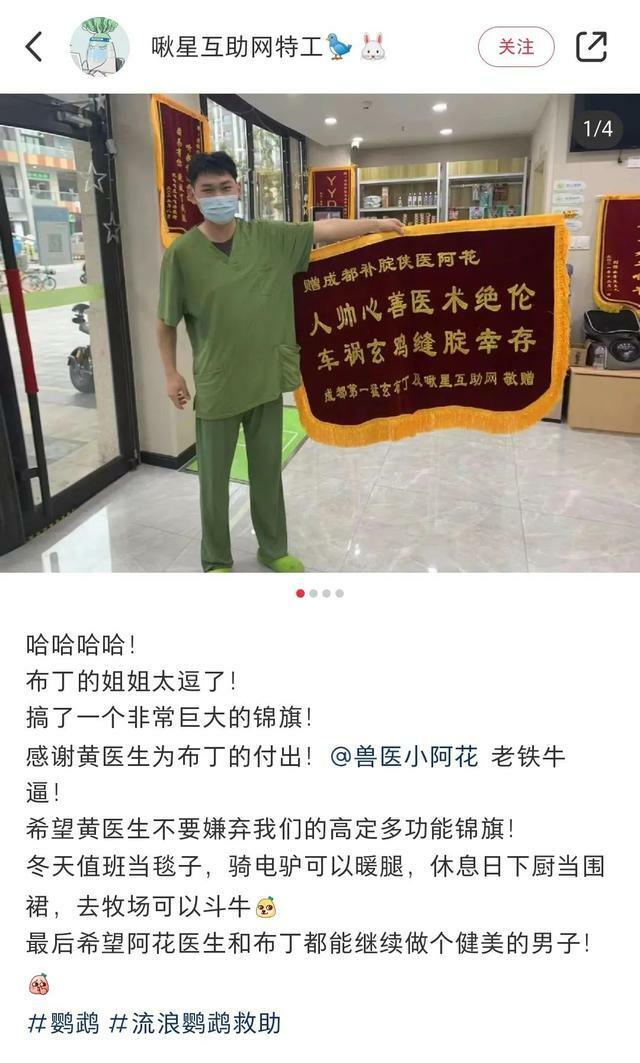Open the @兽医小阿花 mention link
Viewport: 640px width, 1063px height.
click(403, 756)
